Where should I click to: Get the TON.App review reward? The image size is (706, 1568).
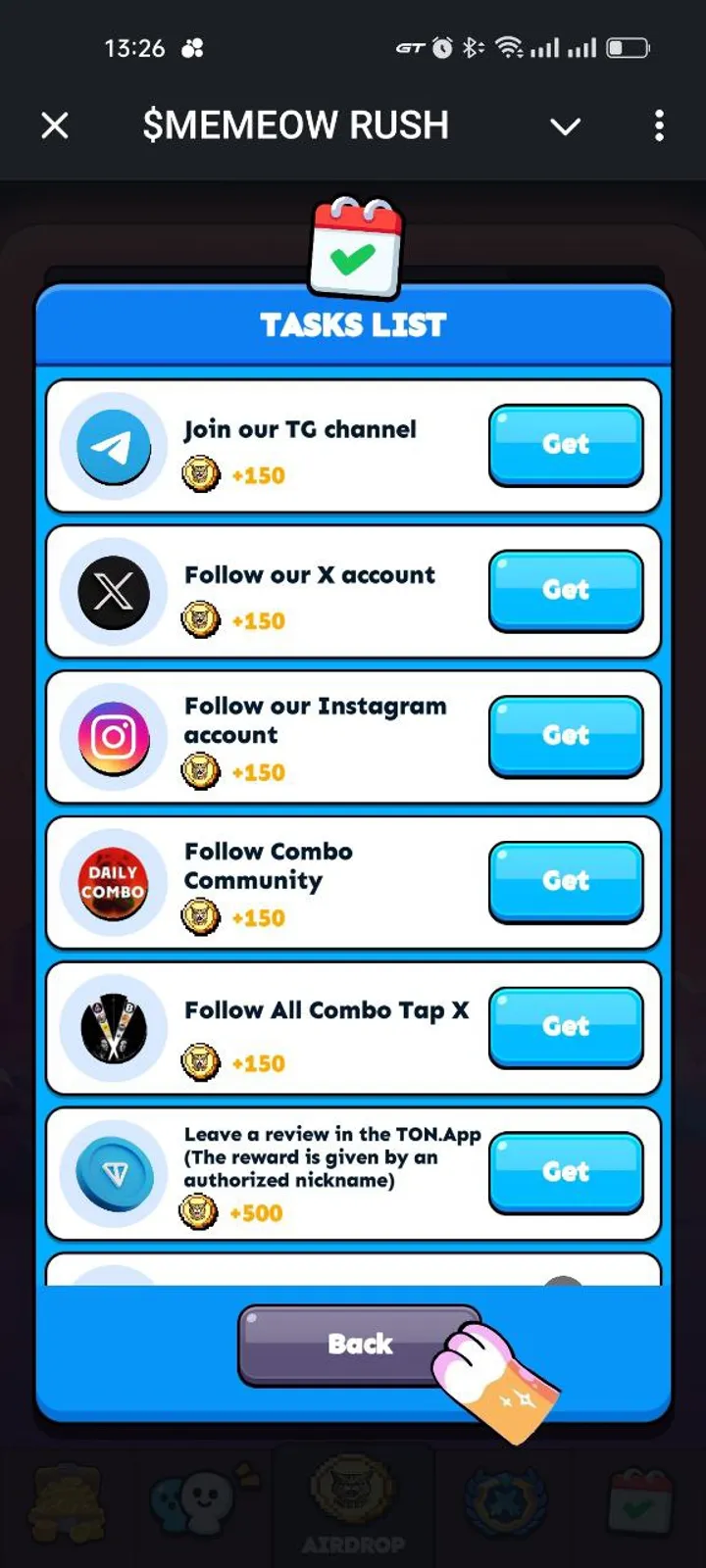(566, 1172)
